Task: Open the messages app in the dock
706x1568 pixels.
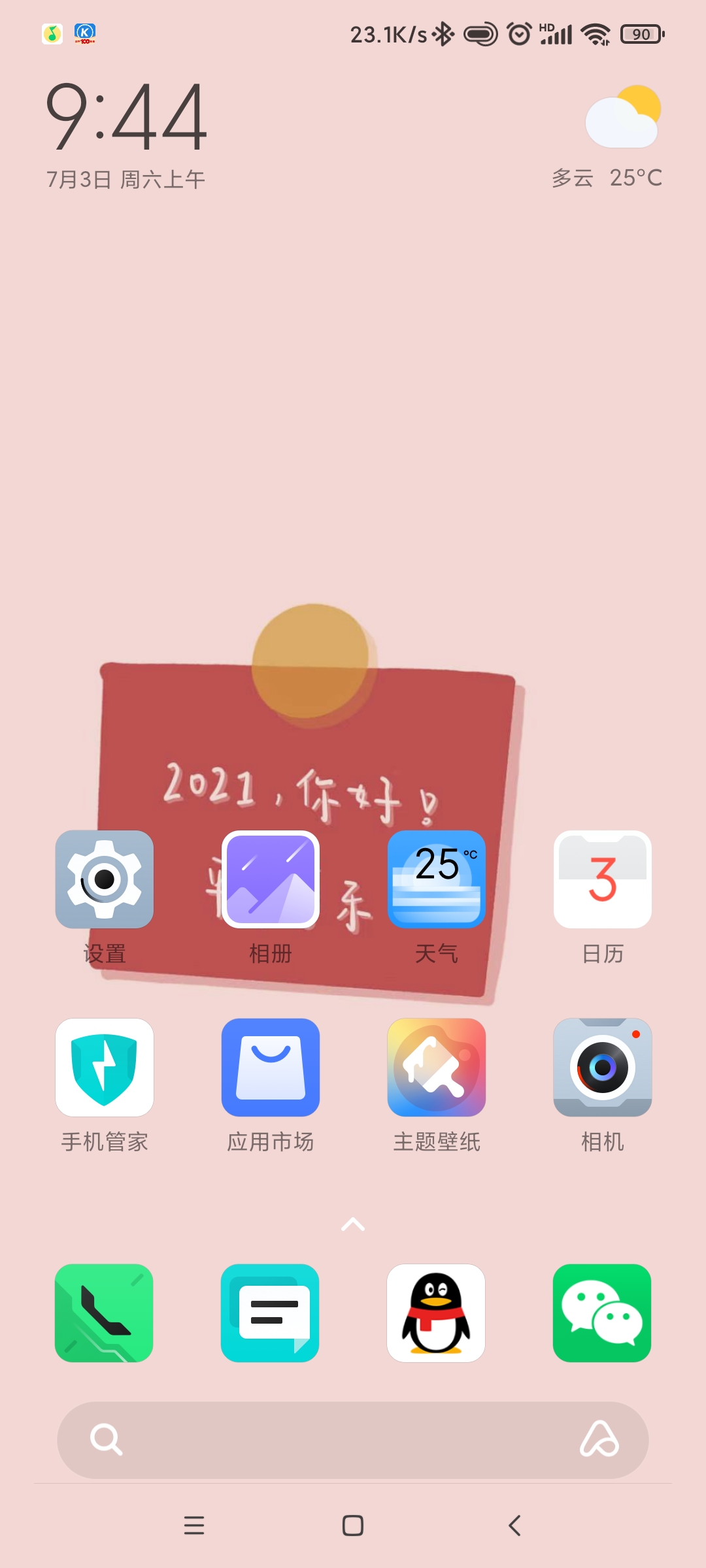Action: click(x=271, y=1313)
